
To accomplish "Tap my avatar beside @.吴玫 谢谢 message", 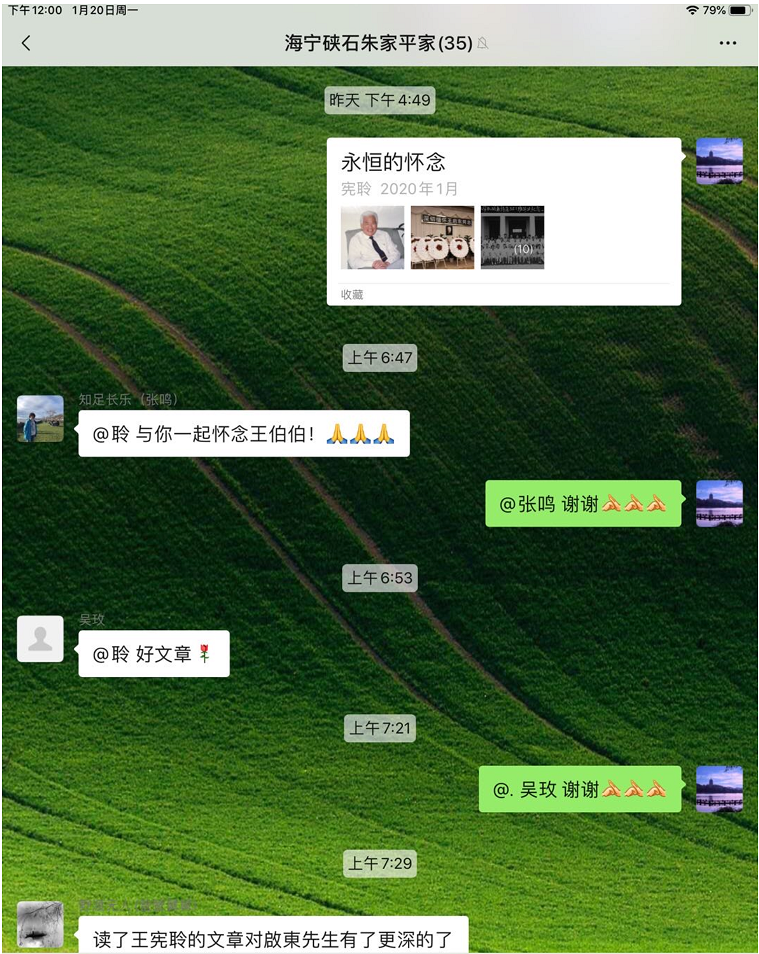I will point(719,789).
